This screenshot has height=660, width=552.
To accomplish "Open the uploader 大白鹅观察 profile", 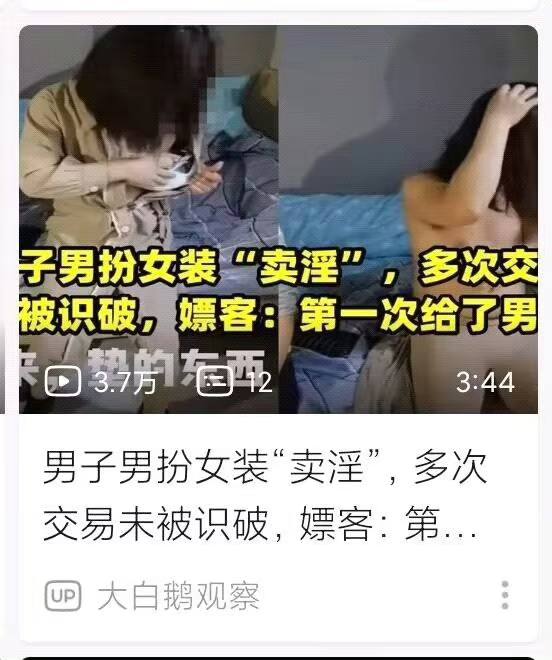I will coord(178,596).
